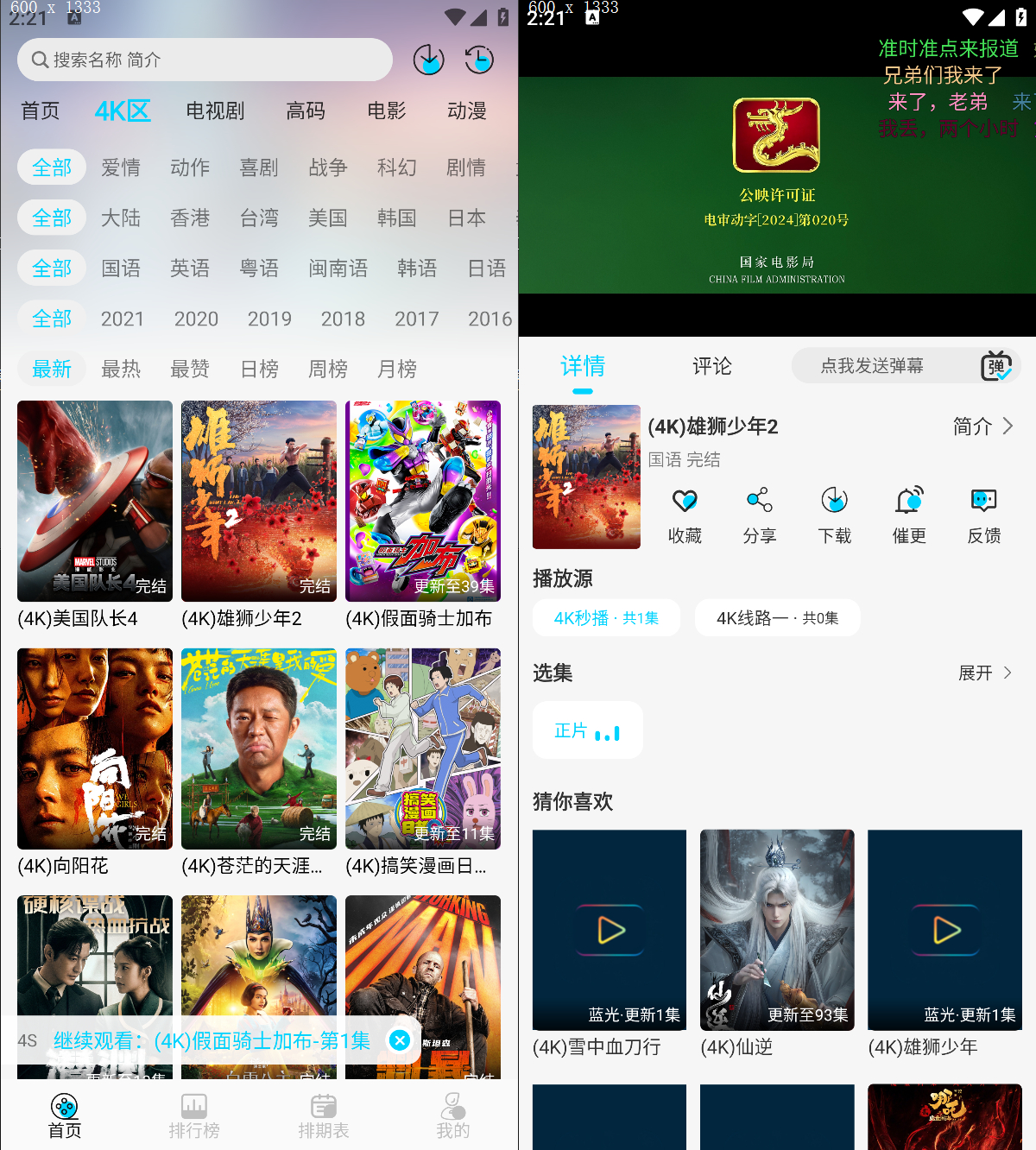Filter videos by 最热 sorting
Viewport: 1036px width, 1150px height.
tap(121, 369)
